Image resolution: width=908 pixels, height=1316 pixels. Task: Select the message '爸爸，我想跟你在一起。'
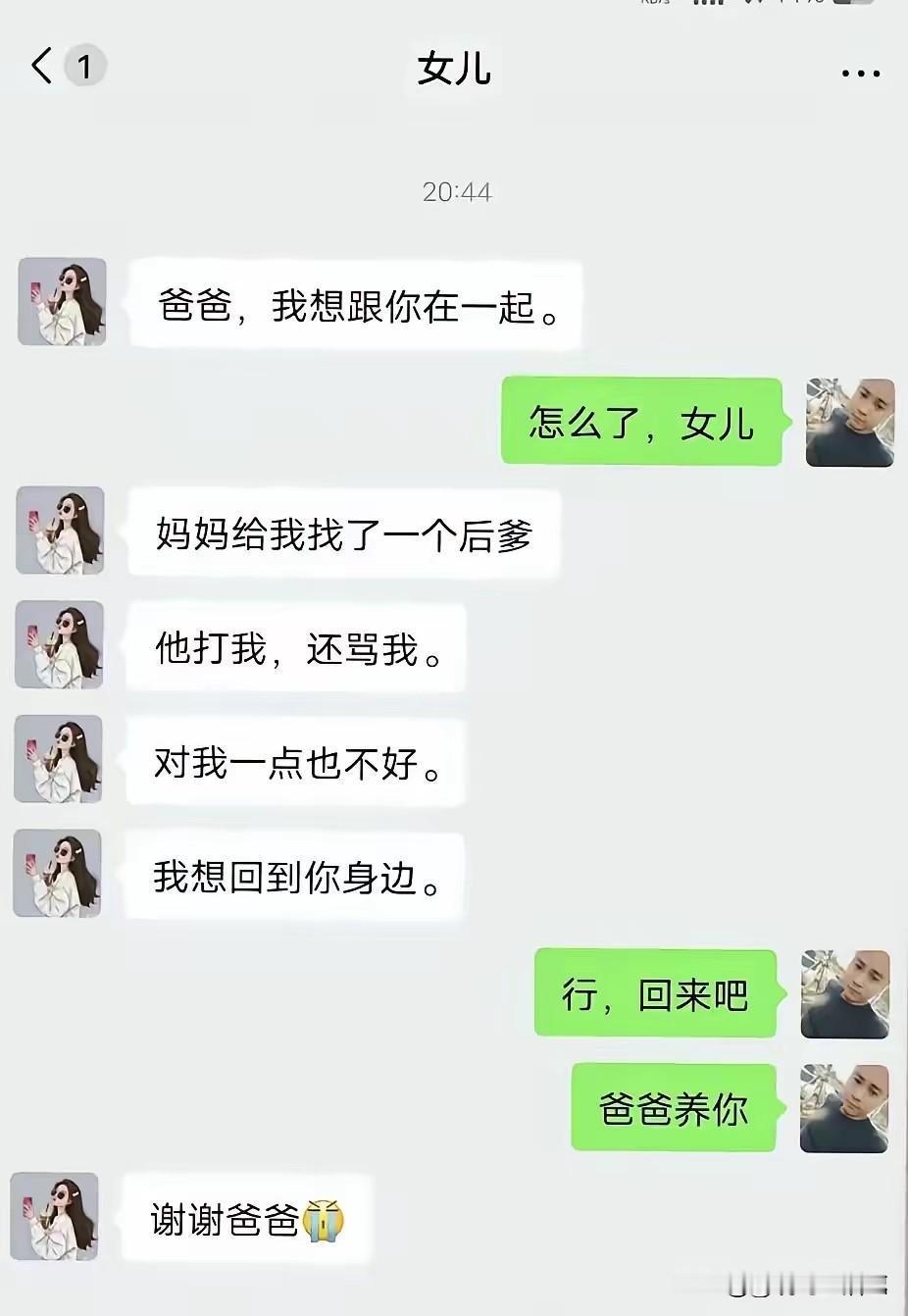tap(358, 306)
